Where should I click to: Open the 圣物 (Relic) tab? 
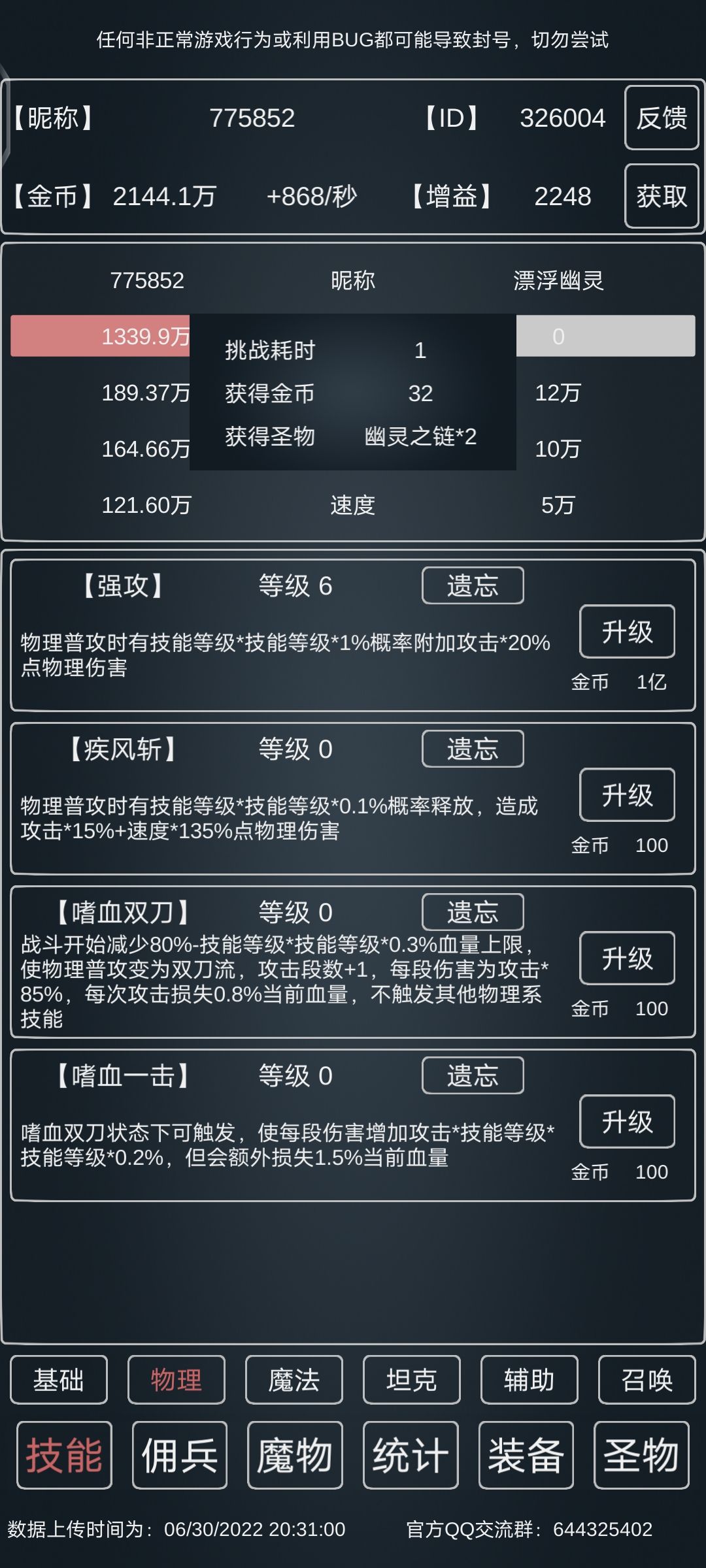tap(643, 1456)
